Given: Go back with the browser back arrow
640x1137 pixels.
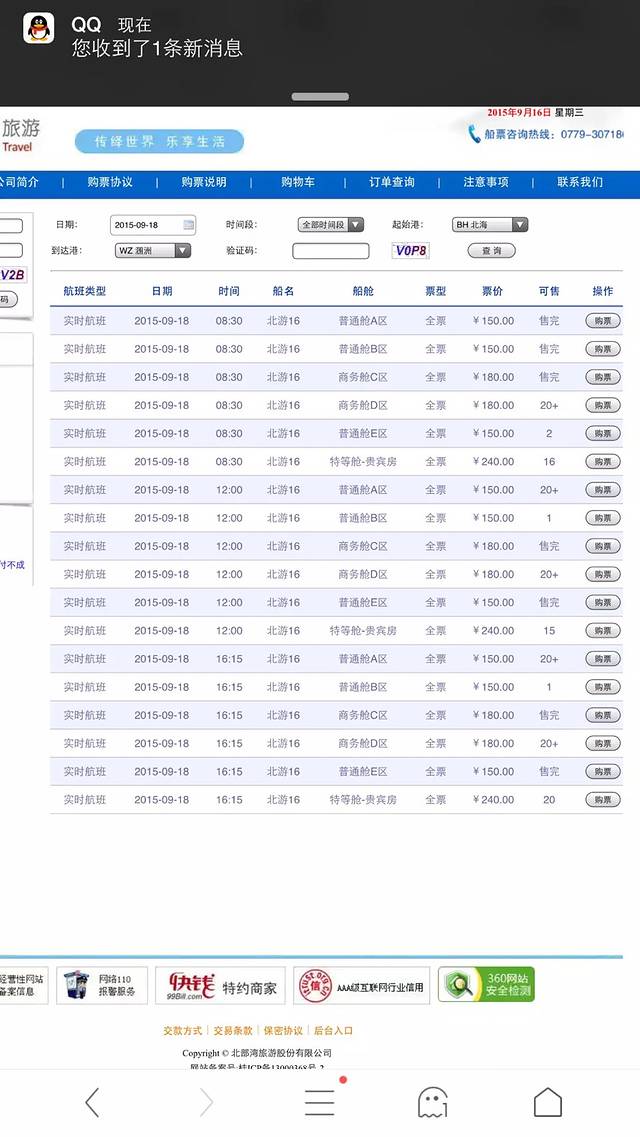Looking at the screenshot, I should [x=92, y=1102].
